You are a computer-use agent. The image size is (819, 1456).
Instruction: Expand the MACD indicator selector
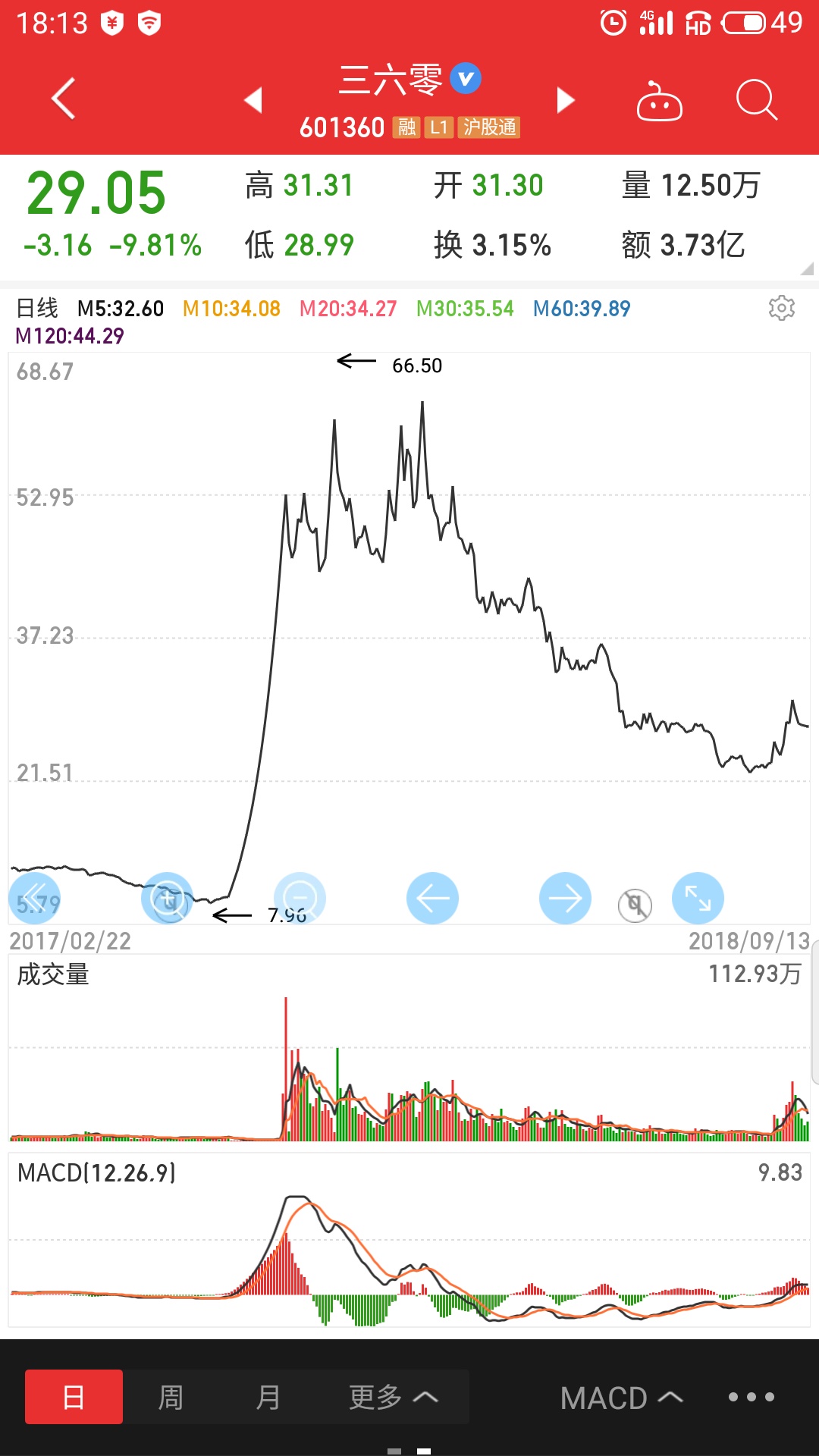[620, 1397]
